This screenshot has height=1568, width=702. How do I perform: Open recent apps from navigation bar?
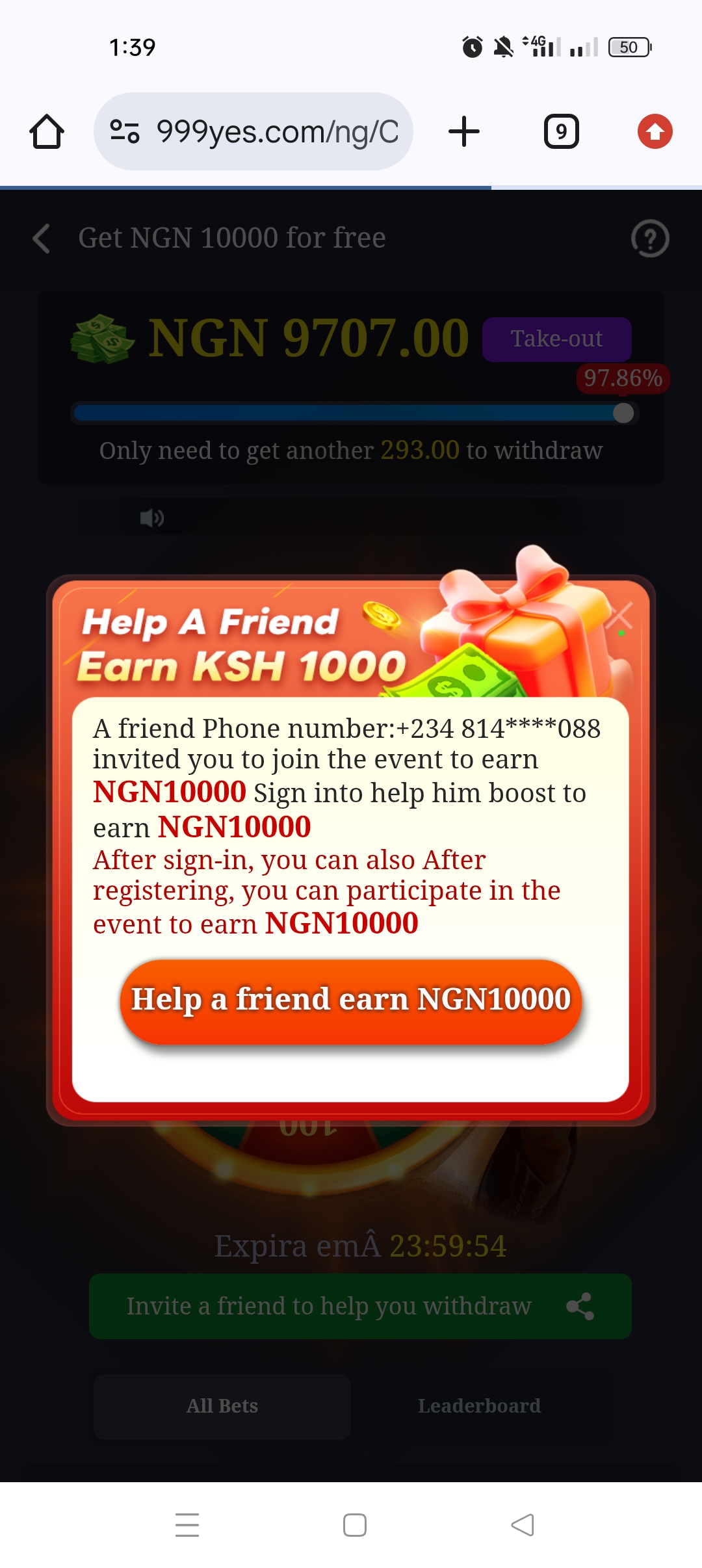187,1525
